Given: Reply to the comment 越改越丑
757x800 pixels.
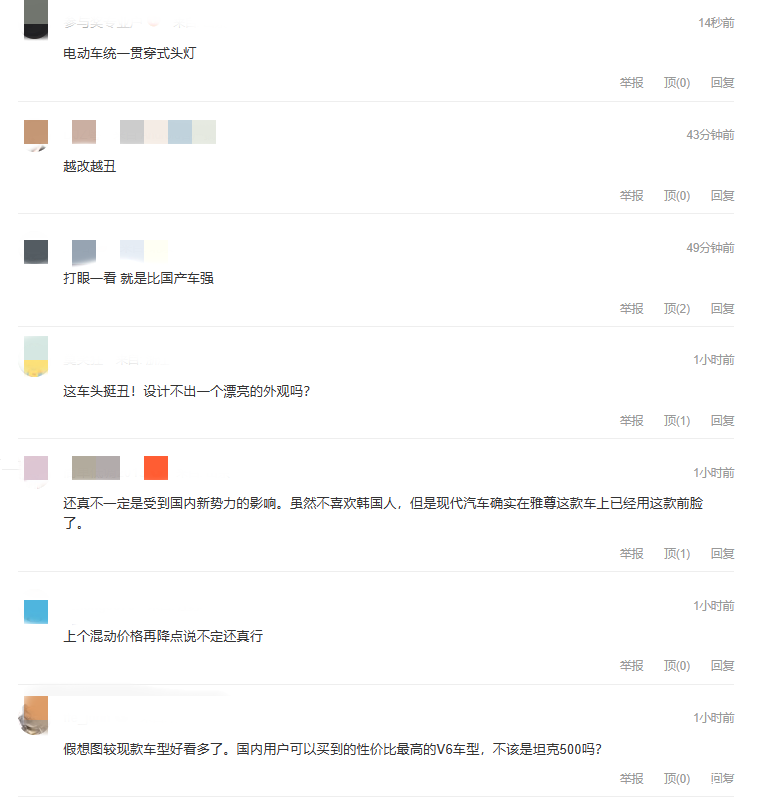Looking at the screenshot, I should coord(722,196).
